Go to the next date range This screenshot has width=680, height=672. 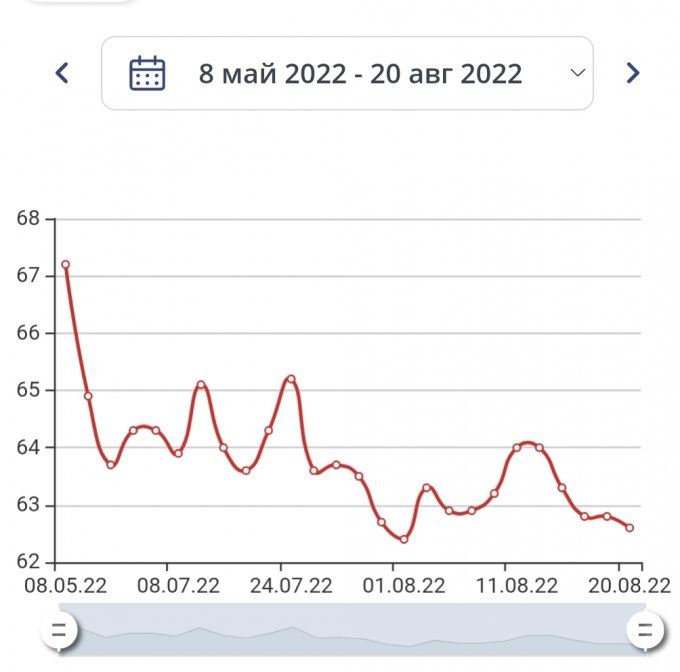(x=632, y=73)
